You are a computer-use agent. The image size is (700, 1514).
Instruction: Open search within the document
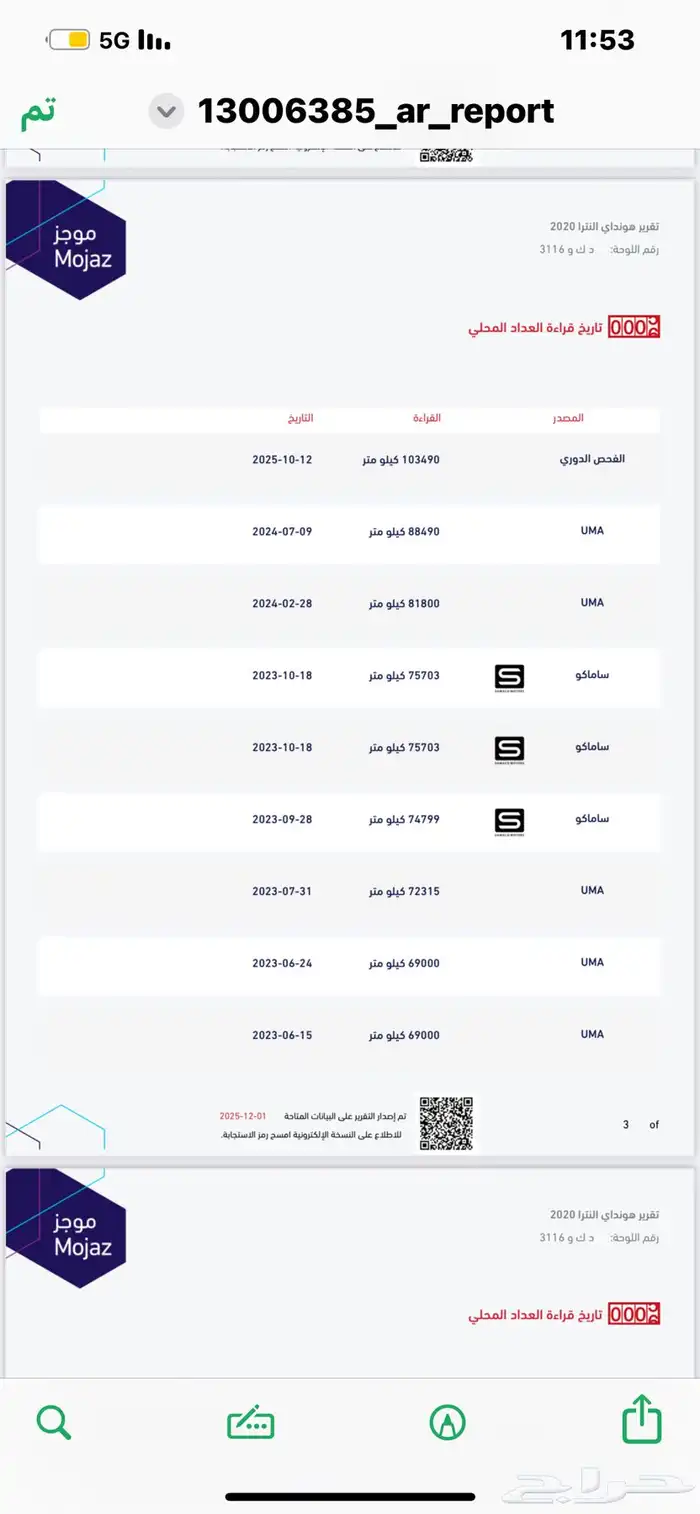pyautogui.click(x=54, y=1422)
